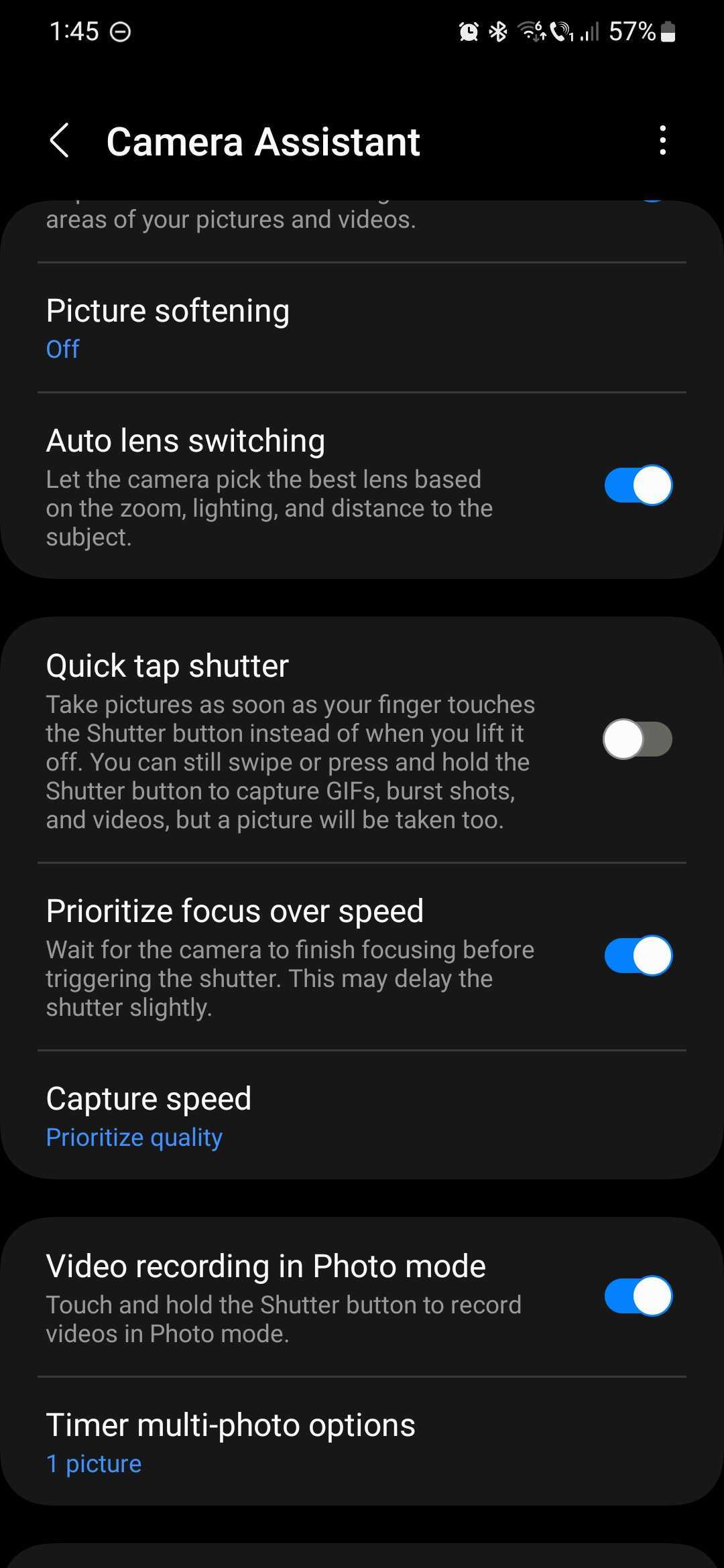Enable Quick tap shutter
Viewport: 724px width, 1568px height.
pos(638,739)
